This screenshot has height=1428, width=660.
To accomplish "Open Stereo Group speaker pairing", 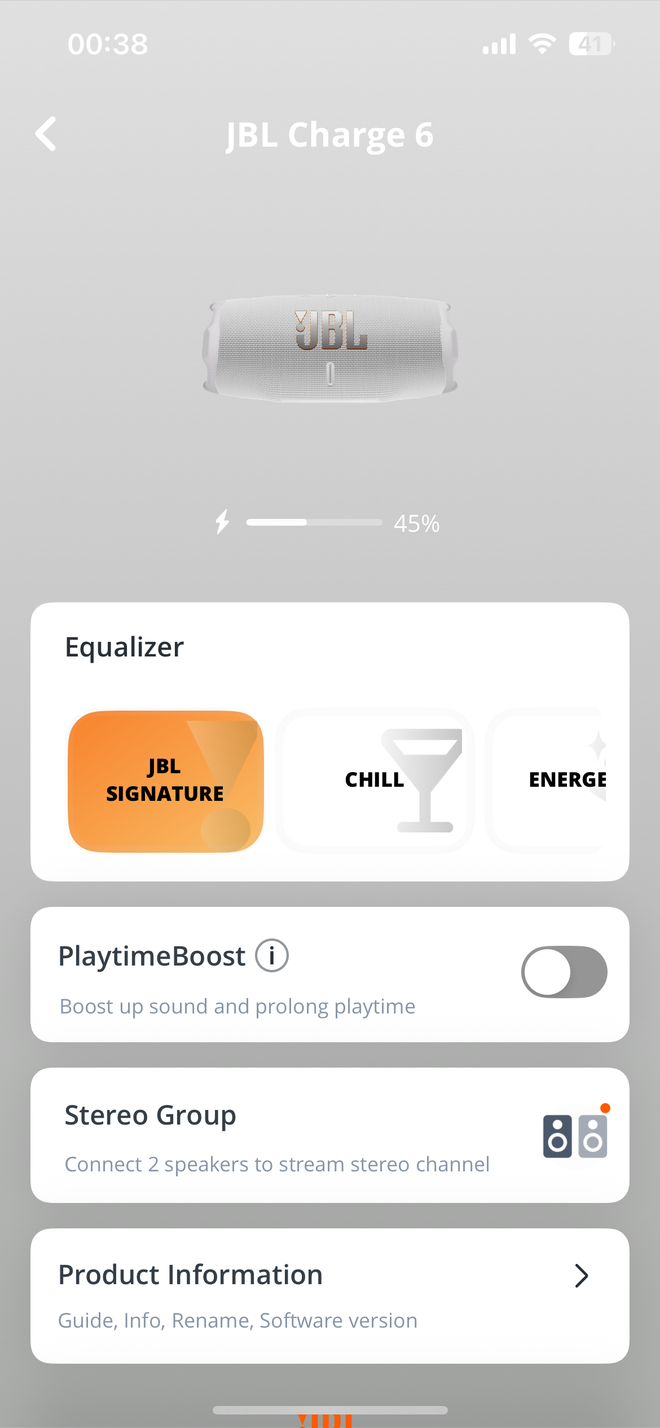I will click(x=330, y=1135).
